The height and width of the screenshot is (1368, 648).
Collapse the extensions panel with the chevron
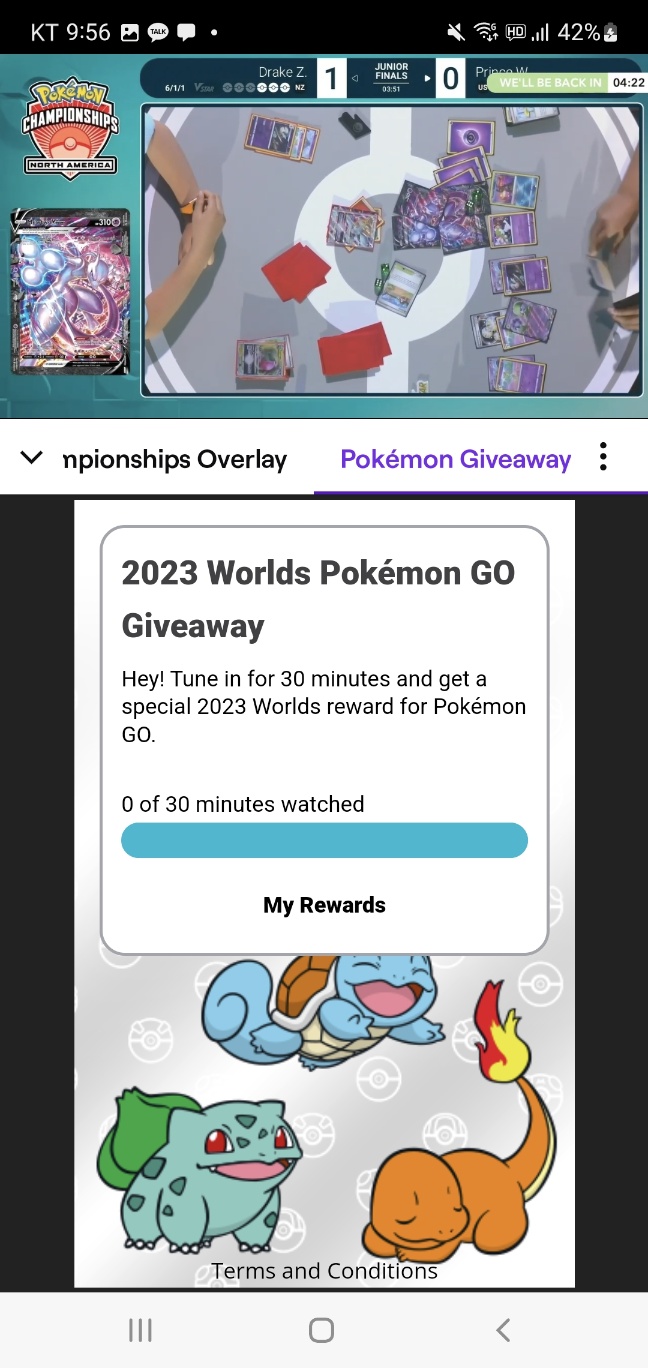32,458
